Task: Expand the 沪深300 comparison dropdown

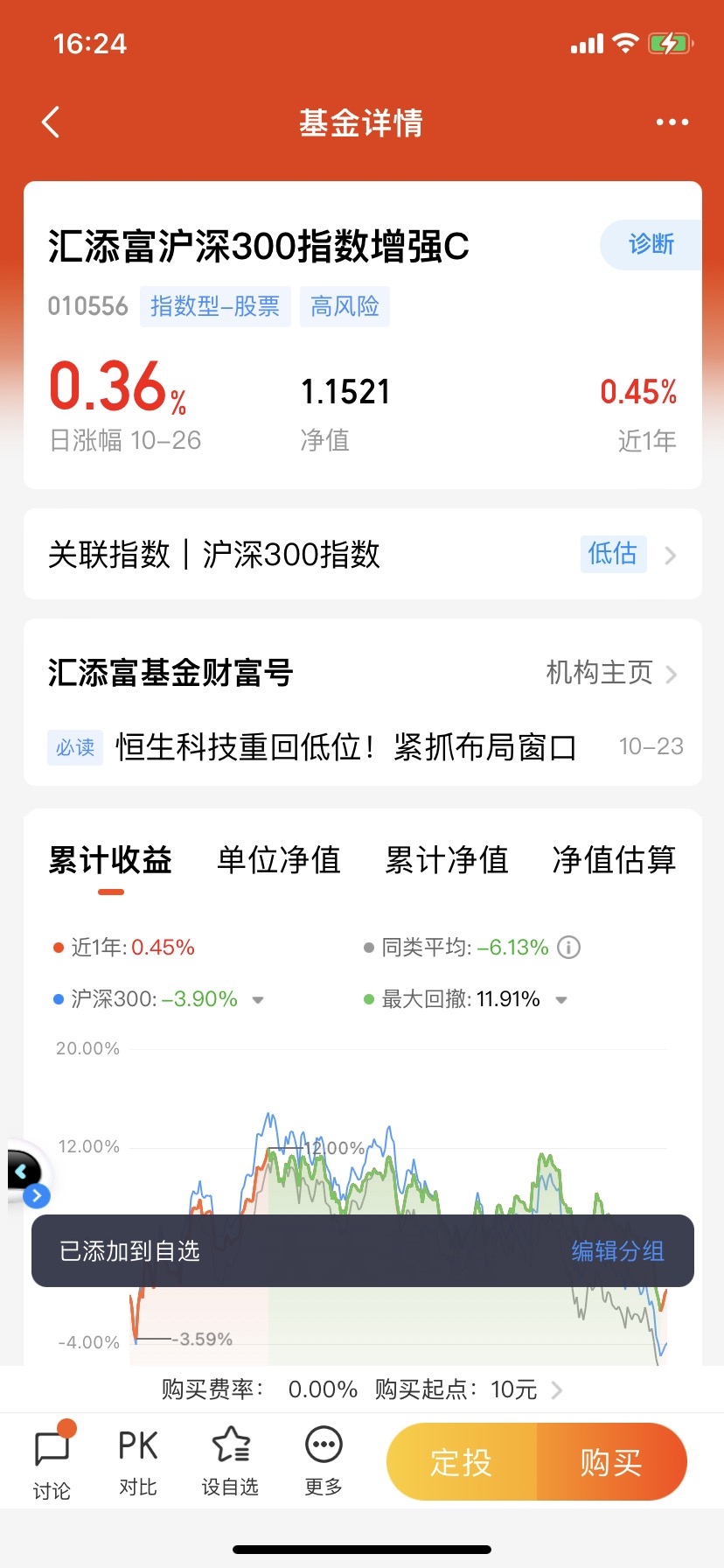Action: point(258,1000)
